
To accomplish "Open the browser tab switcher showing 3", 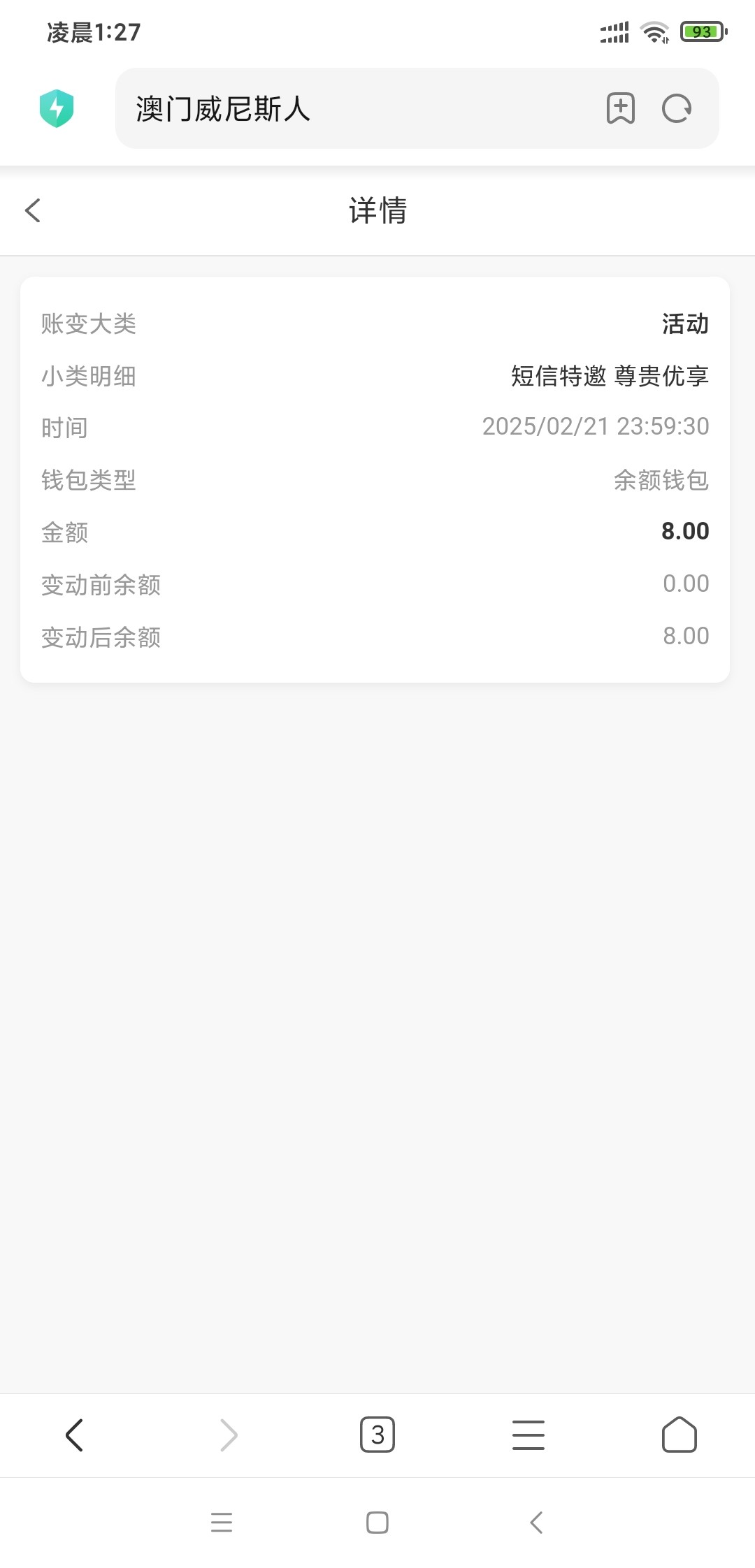I will 377,1434.
